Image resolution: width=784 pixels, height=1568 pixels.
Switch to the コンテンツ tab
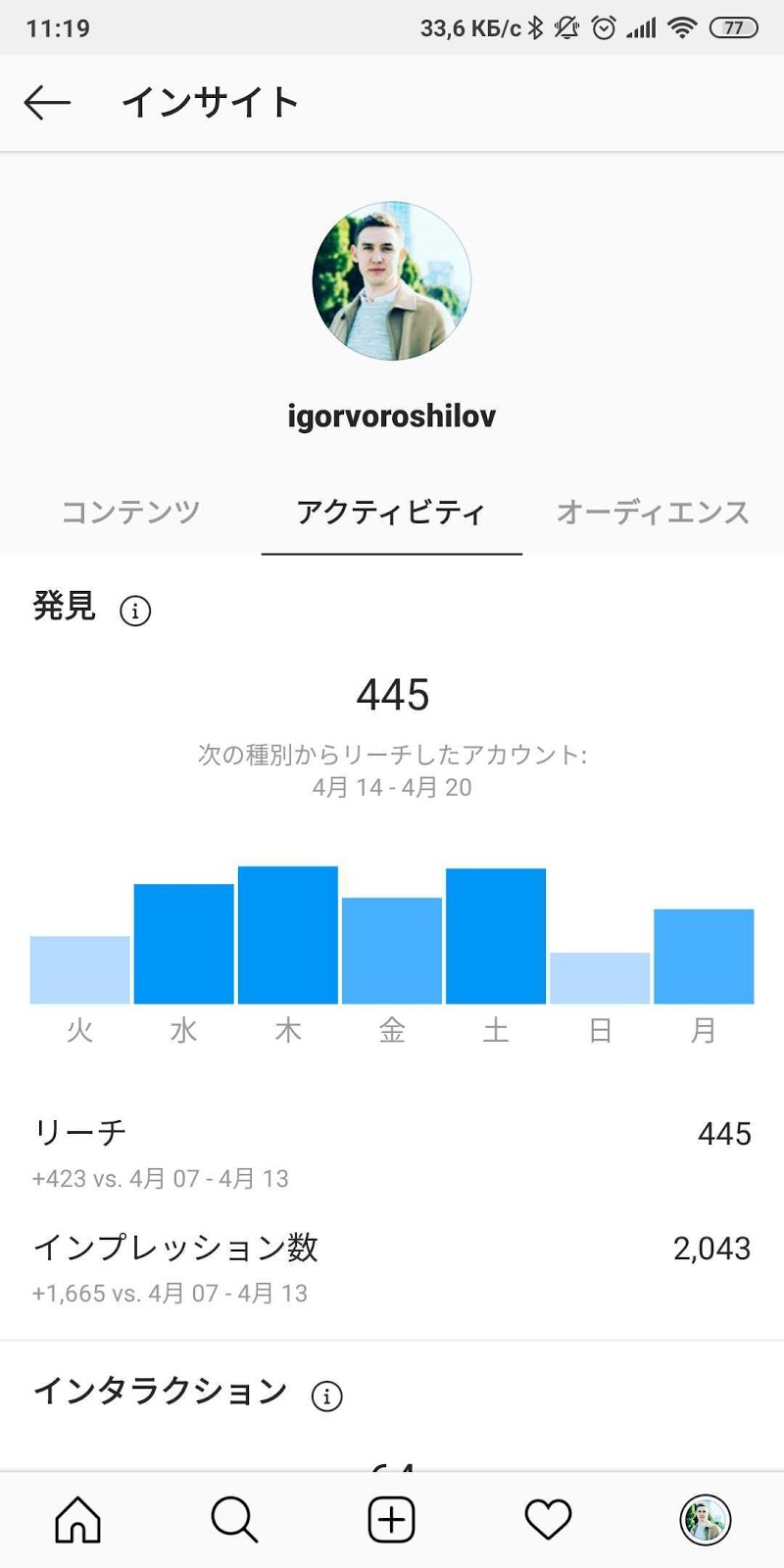tap(130, 512)
